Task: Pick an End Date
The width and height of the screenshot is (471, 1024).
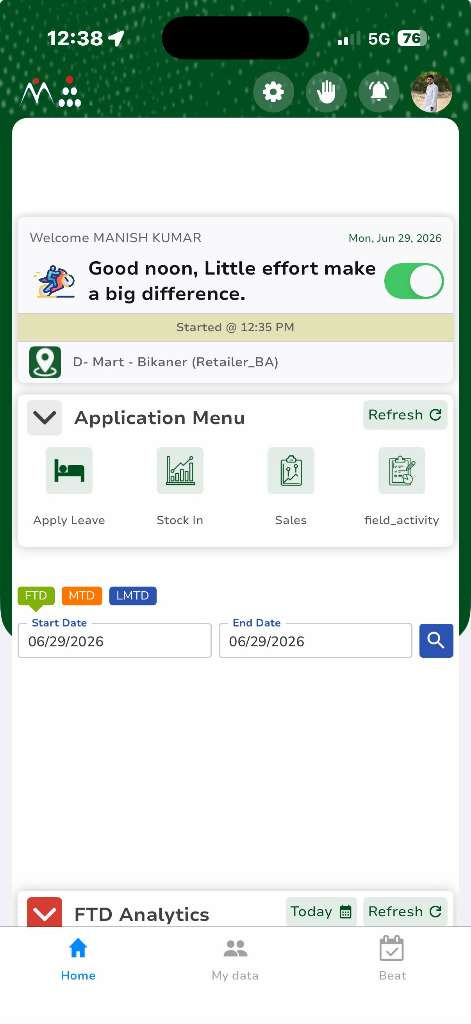Action: (316, 641)
